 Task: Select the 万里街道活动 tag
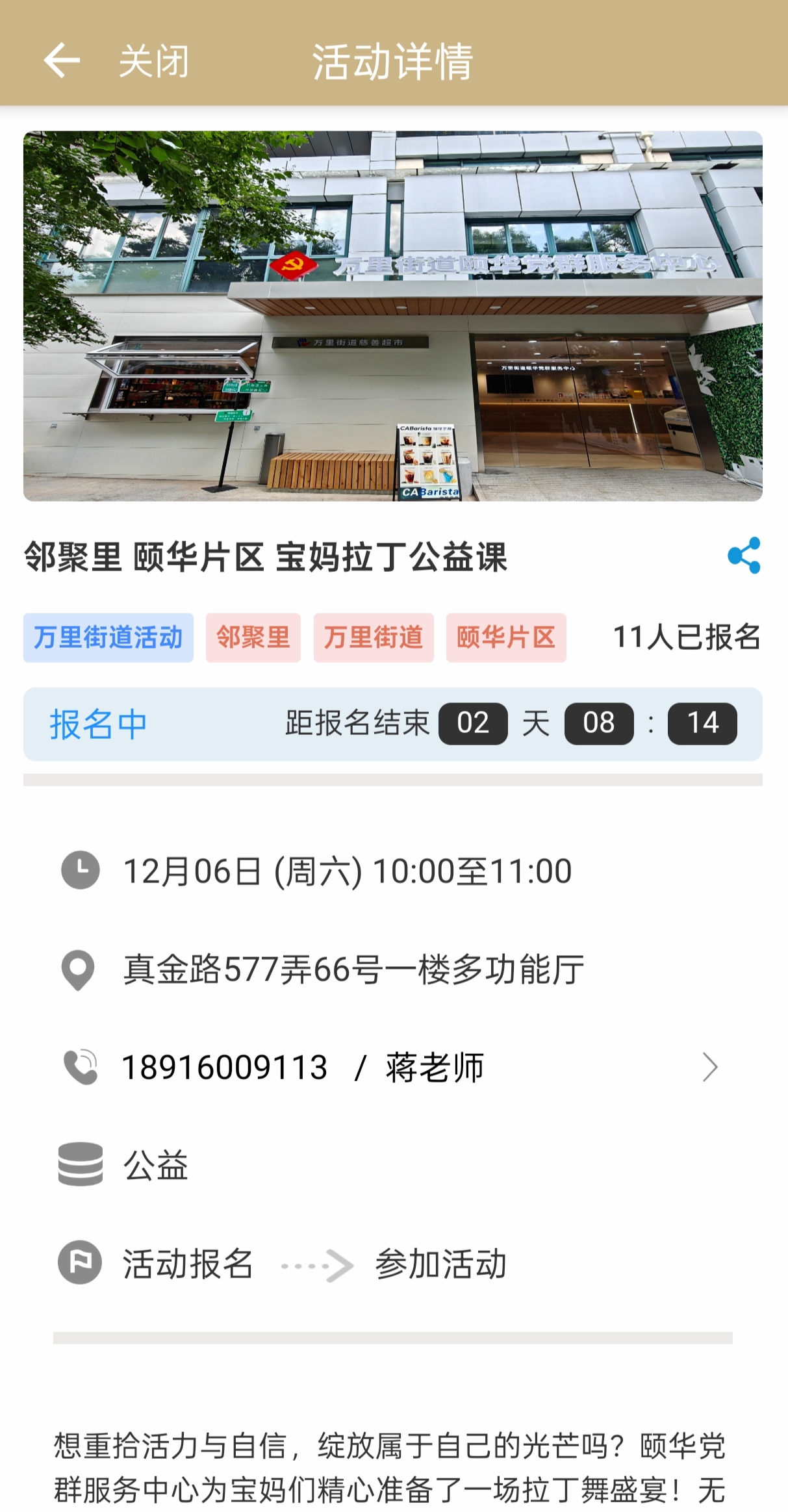click(108, 637)
